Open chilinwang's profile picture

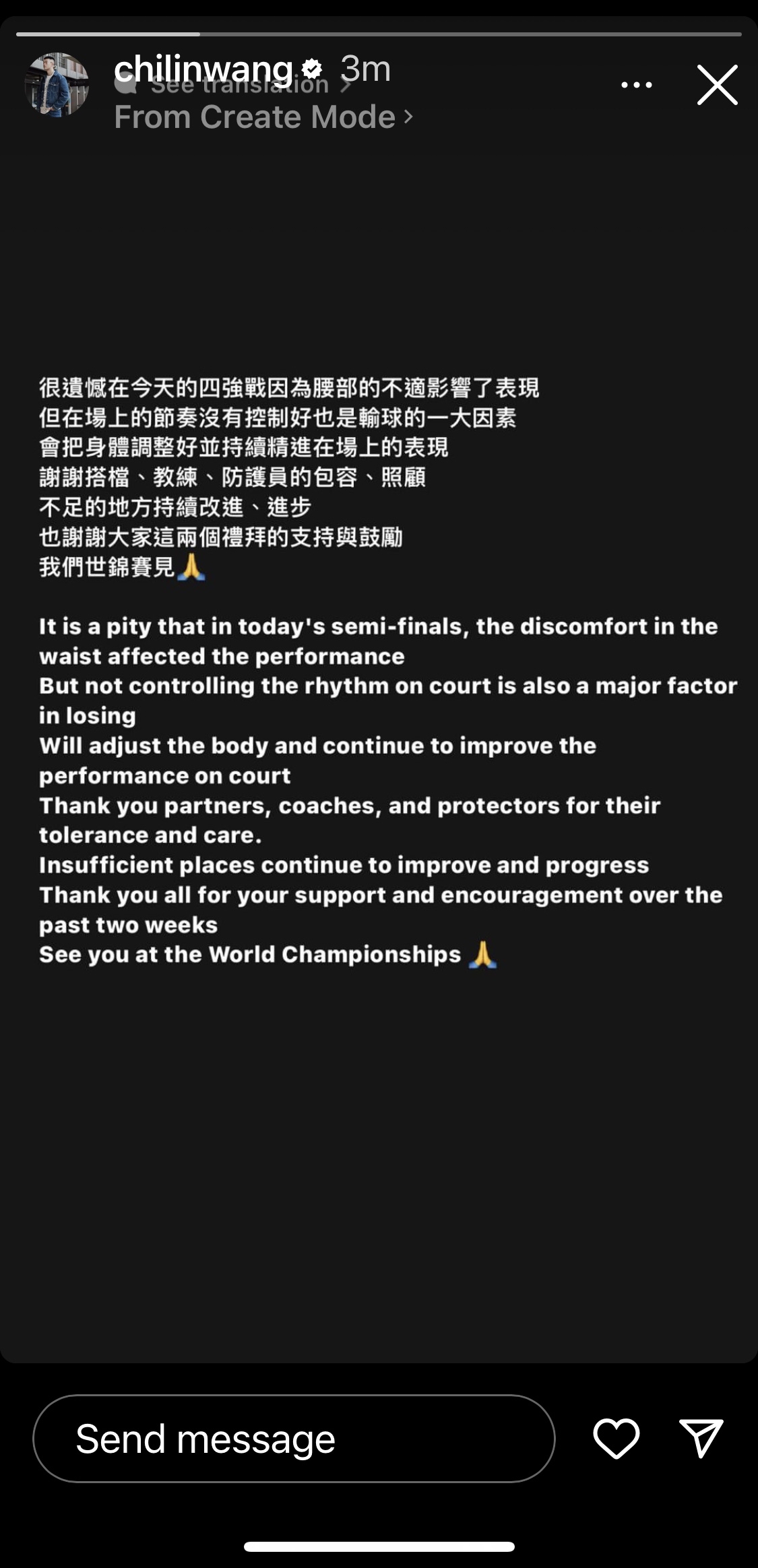tap(57, 85)
